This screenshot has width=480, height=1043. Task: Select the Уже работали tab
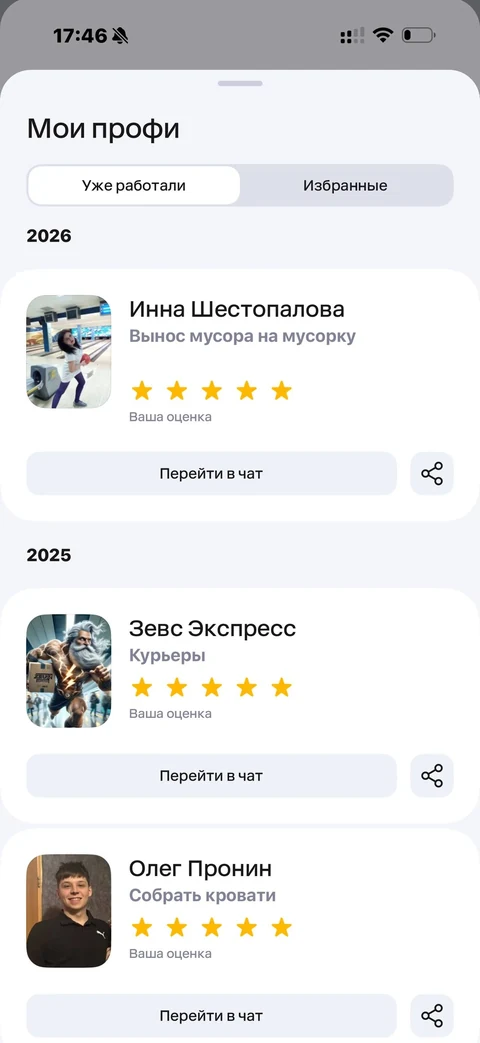click(x=134, y=186)
